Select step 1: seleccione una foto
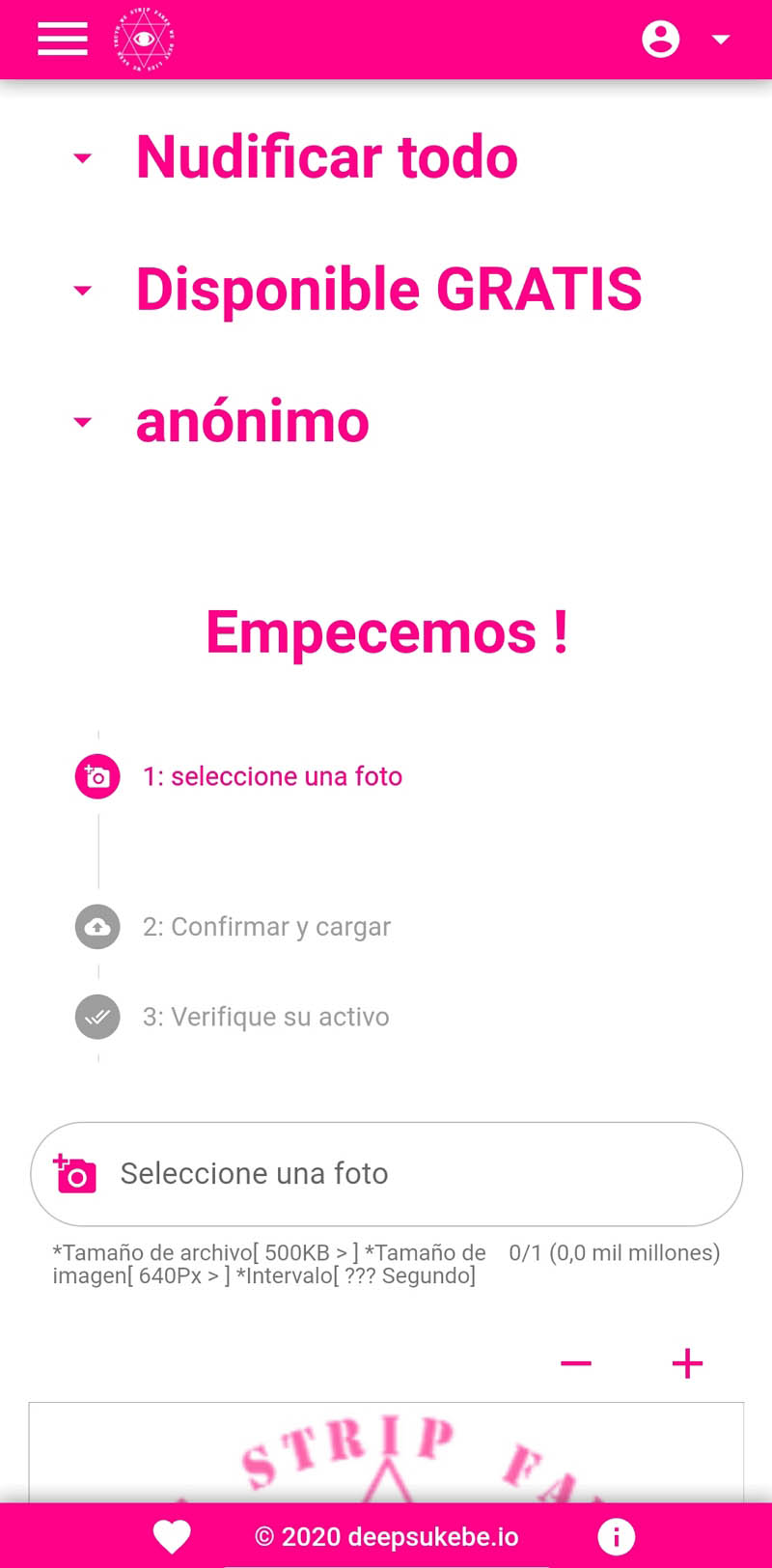772x1568 pixels. [x=272, y=776]
